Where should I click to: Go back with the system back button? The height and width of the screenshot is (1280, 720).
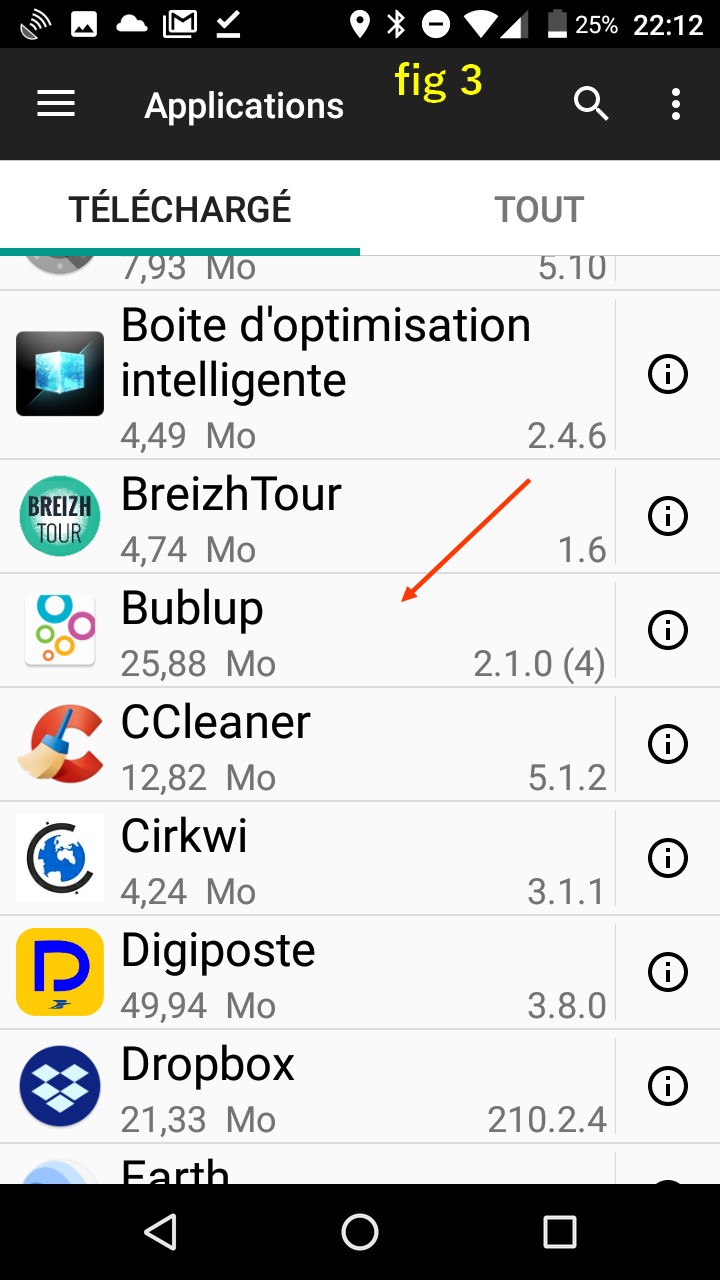click(x=161, y=1232)
